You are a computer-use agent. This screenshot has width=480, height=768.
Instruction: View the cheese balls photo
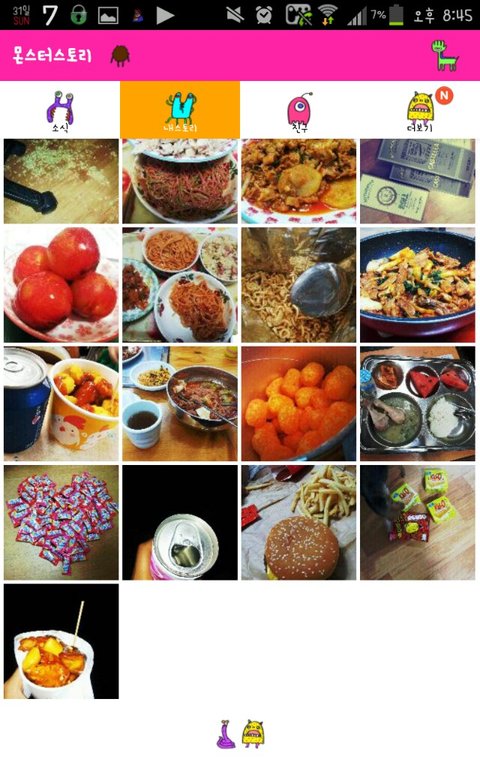(x=299, y=404)
